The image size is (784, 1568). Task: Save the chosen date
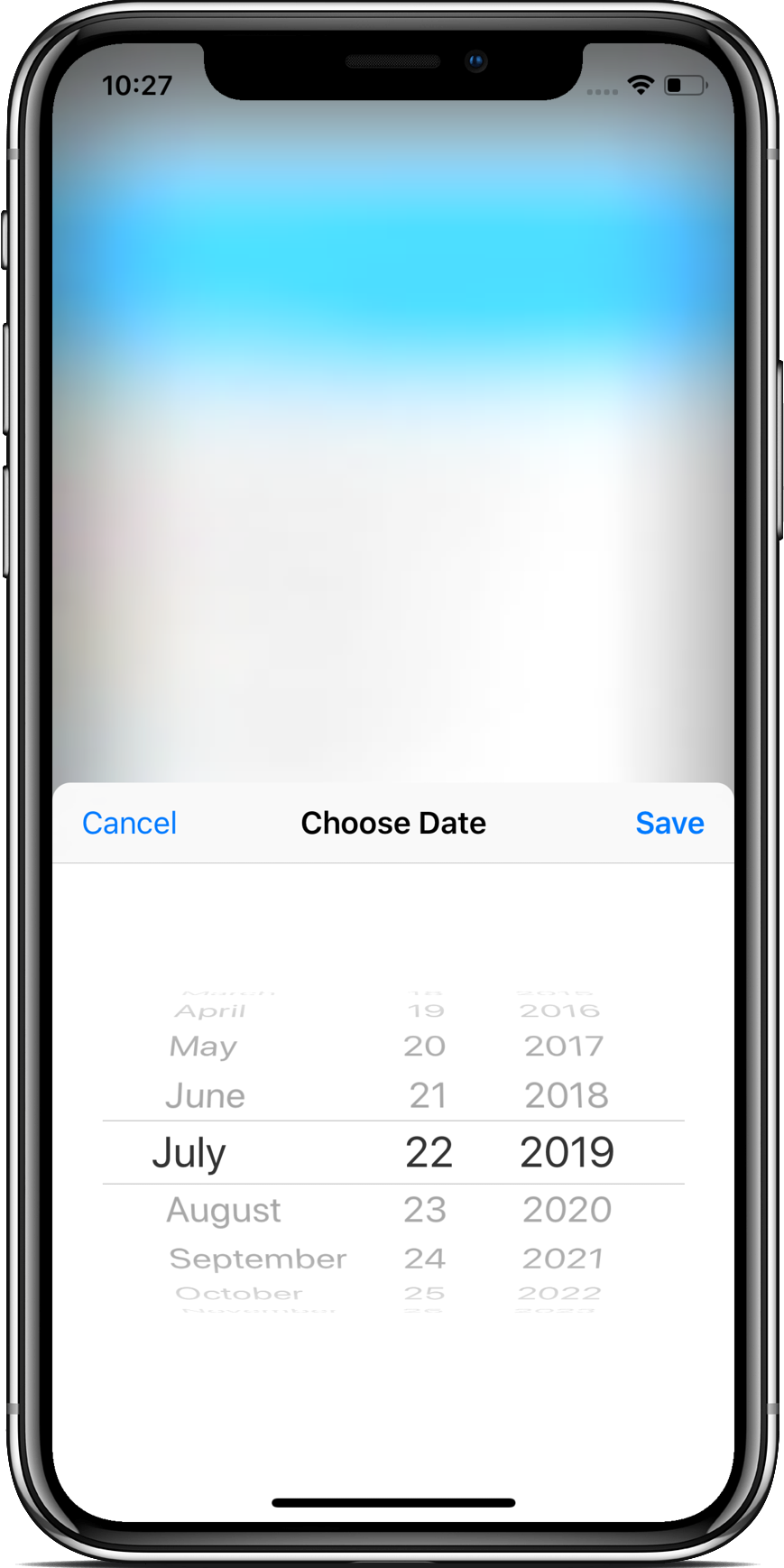pyautogui.click(x=669, y=823)
